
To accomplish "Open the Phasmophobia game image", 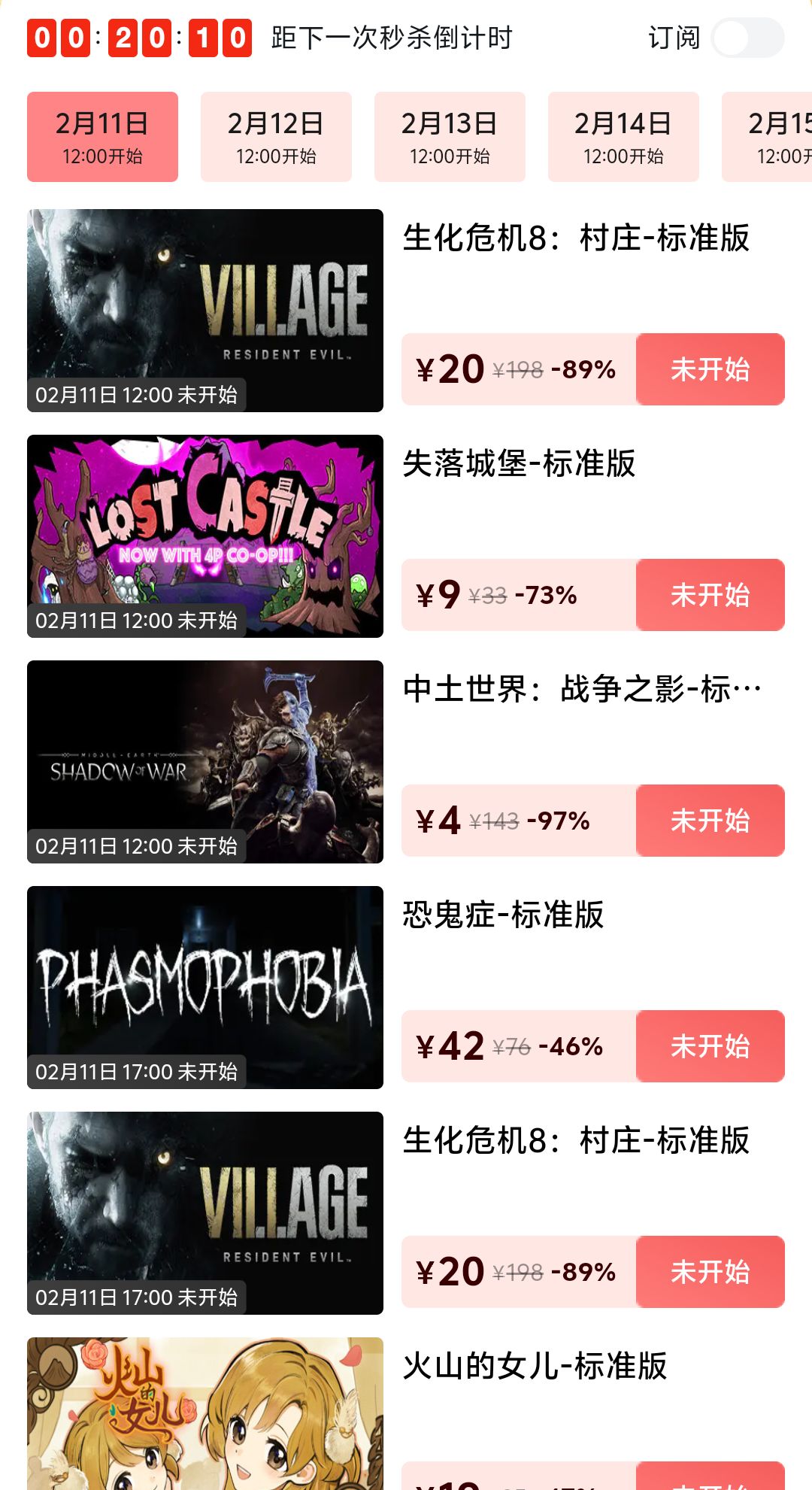I will point(205,987).
